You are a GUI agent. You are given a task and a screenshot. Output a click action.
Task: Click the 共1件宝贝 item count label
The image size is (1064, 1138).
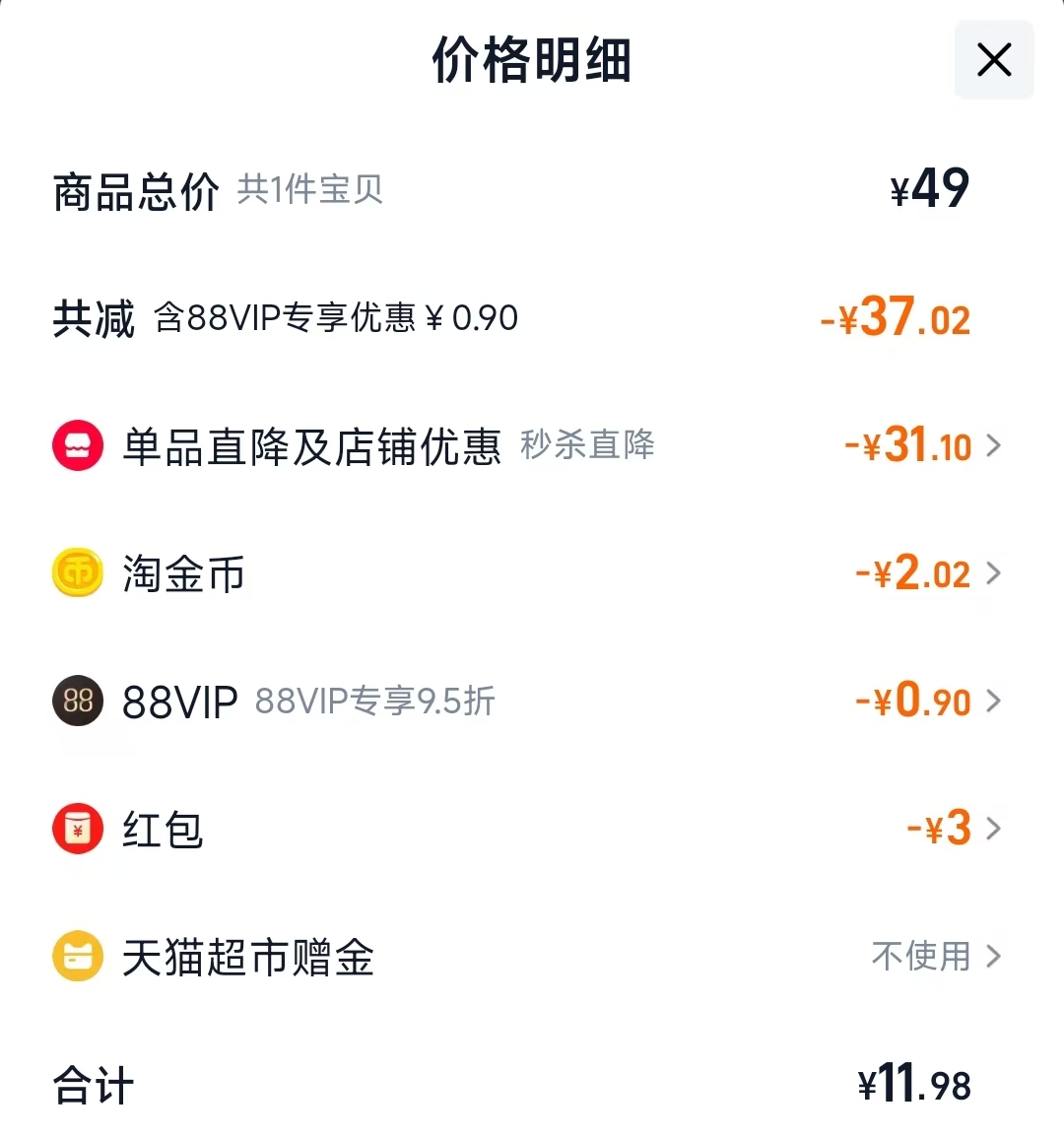[310, 190]
